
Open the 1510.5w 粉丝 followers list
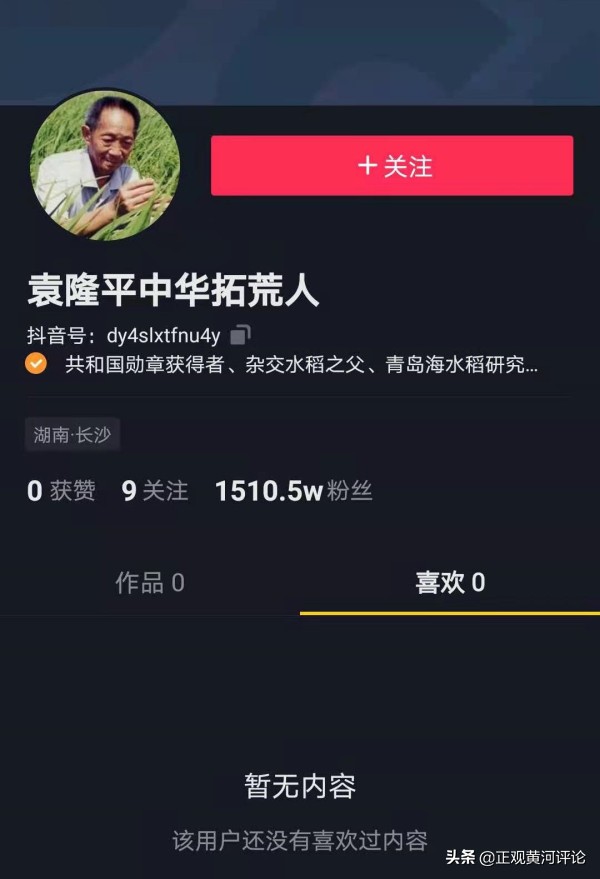pos(293,491)
